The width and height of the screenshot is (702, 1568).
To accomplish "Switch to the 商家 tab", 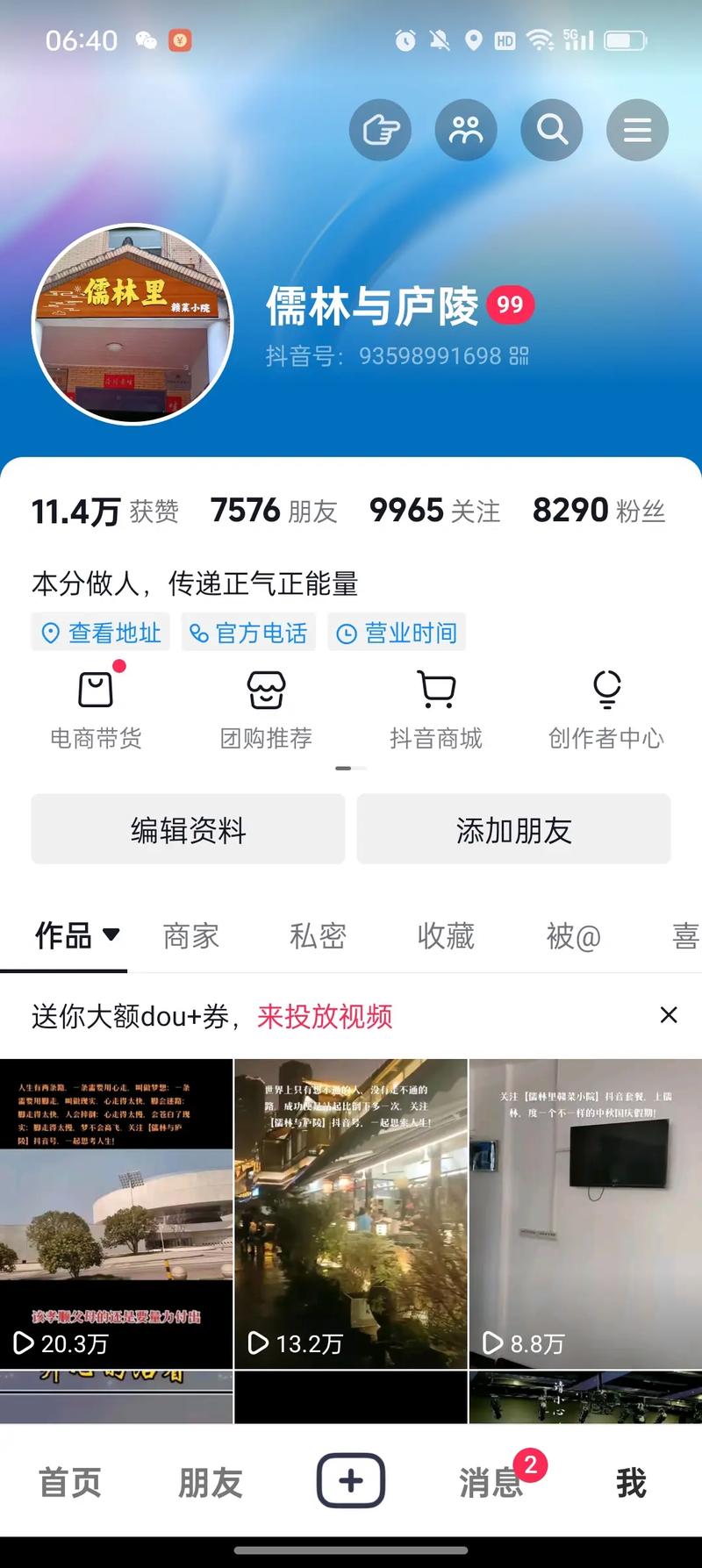I will click(x=190, y=936).
